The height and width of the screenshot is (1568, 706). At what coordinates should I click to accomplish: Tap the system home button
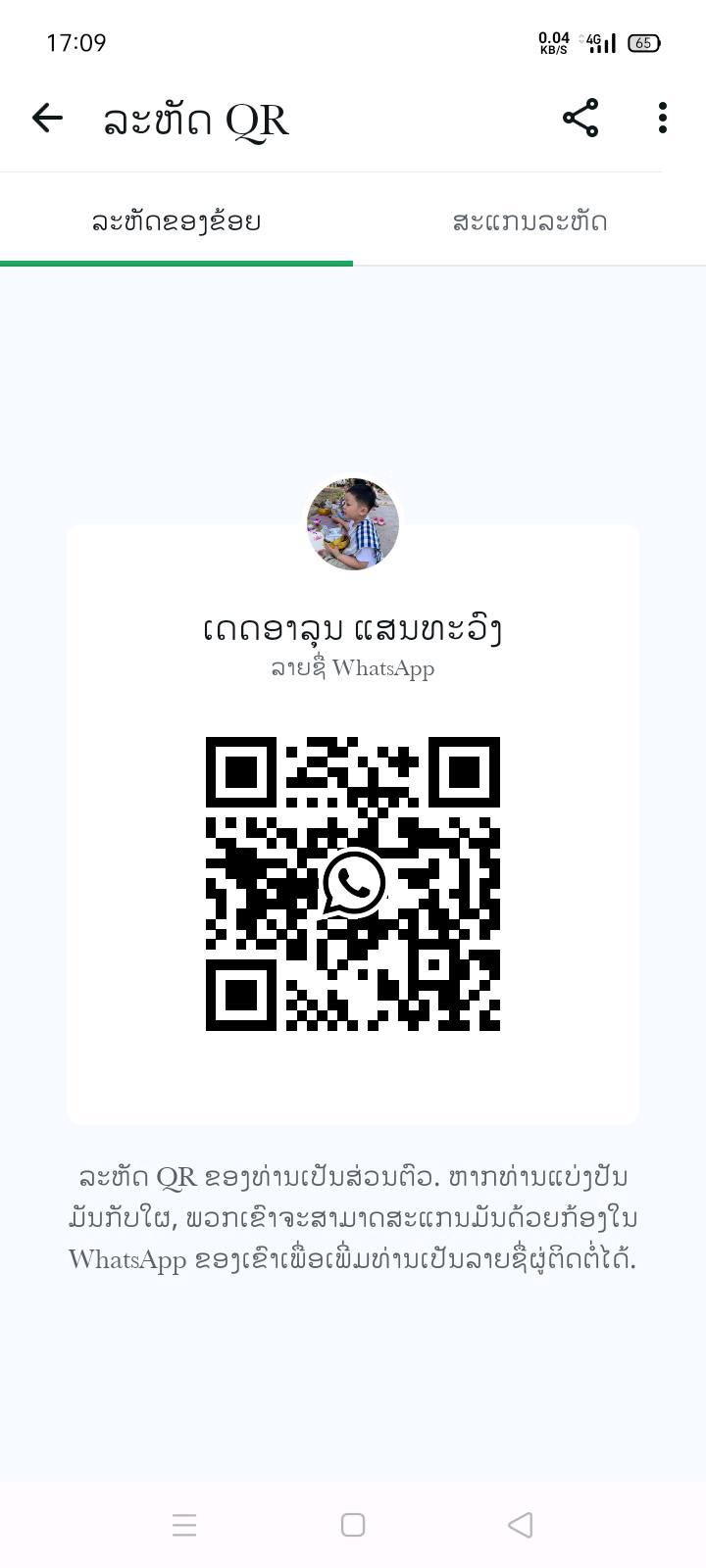[353, 1525]
